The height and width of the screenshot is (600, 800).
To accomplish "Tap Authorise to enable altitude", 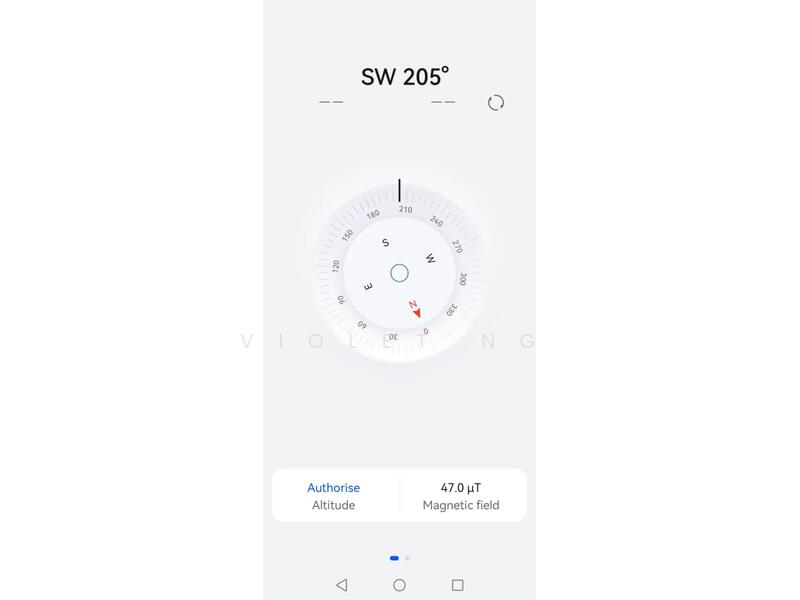I will pyautogui.click(x=333, y=488).
